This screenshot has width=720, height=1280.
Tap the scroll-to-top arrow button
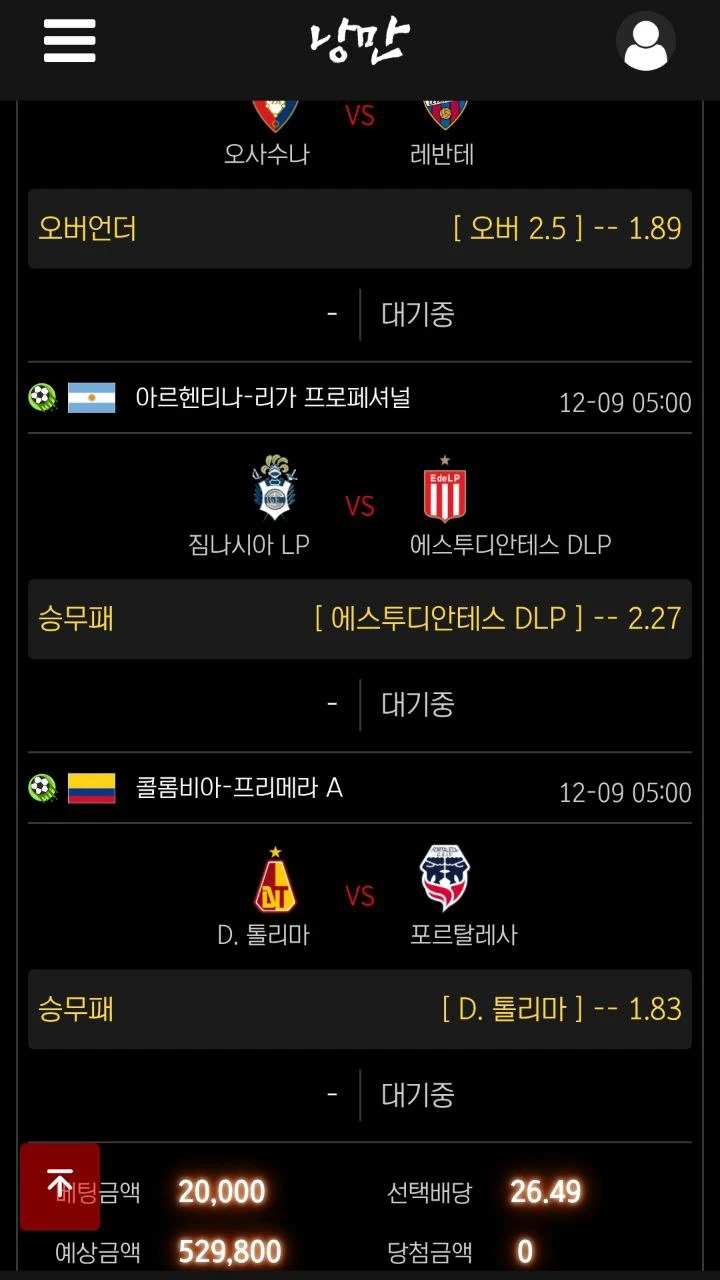[x=60, y=1186]
